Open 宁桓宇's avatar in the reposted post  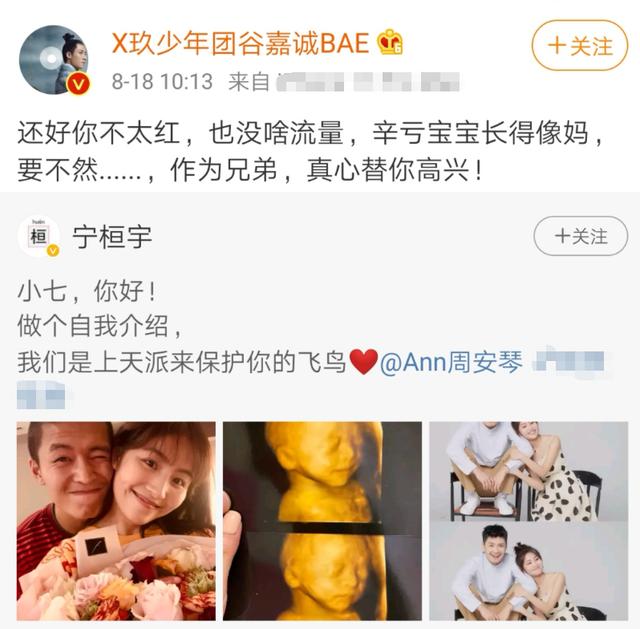(38, 236)
